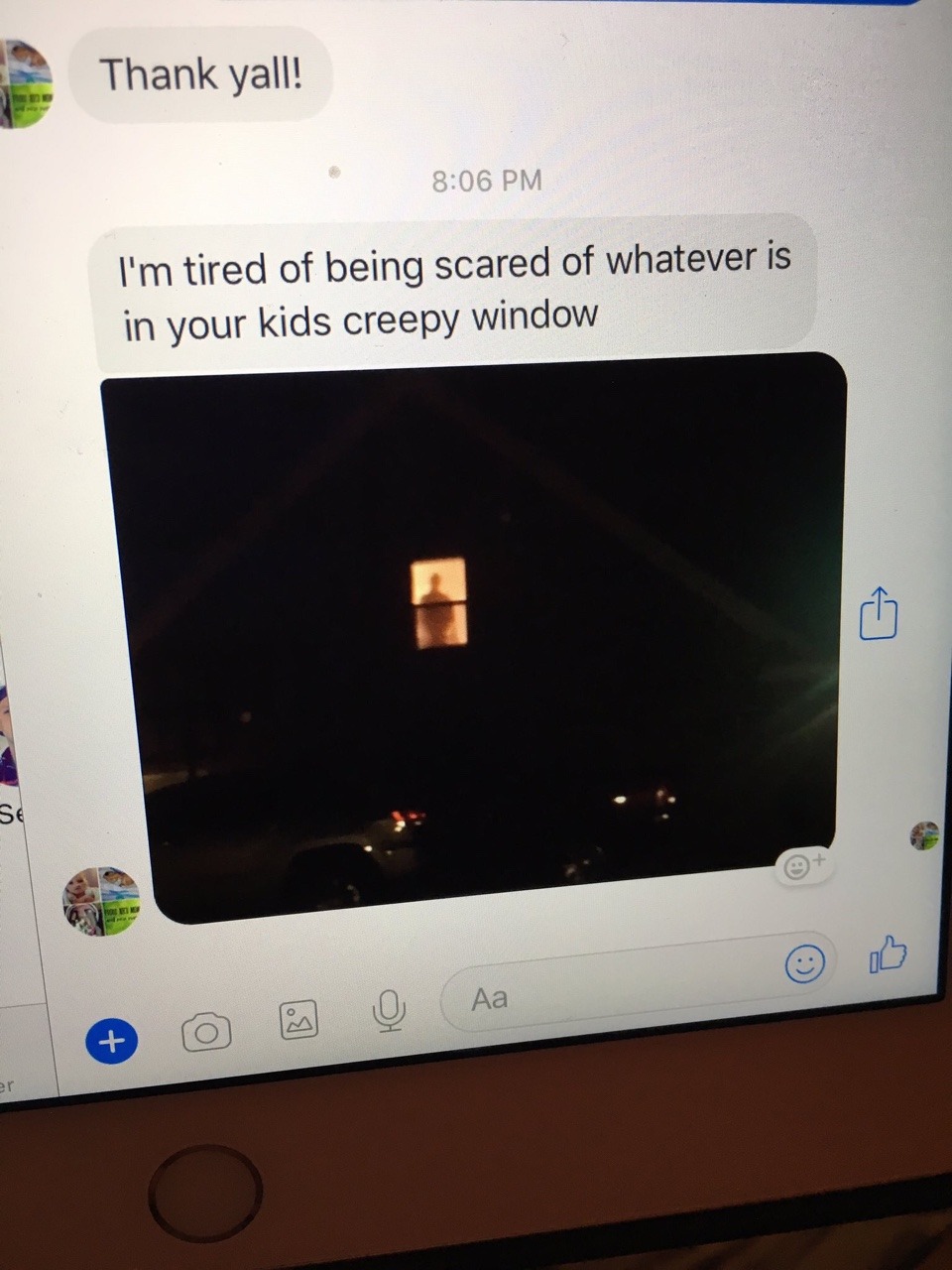Send a thumbs-up like
The image size is (952, 1270).
[x=889, y=954]
